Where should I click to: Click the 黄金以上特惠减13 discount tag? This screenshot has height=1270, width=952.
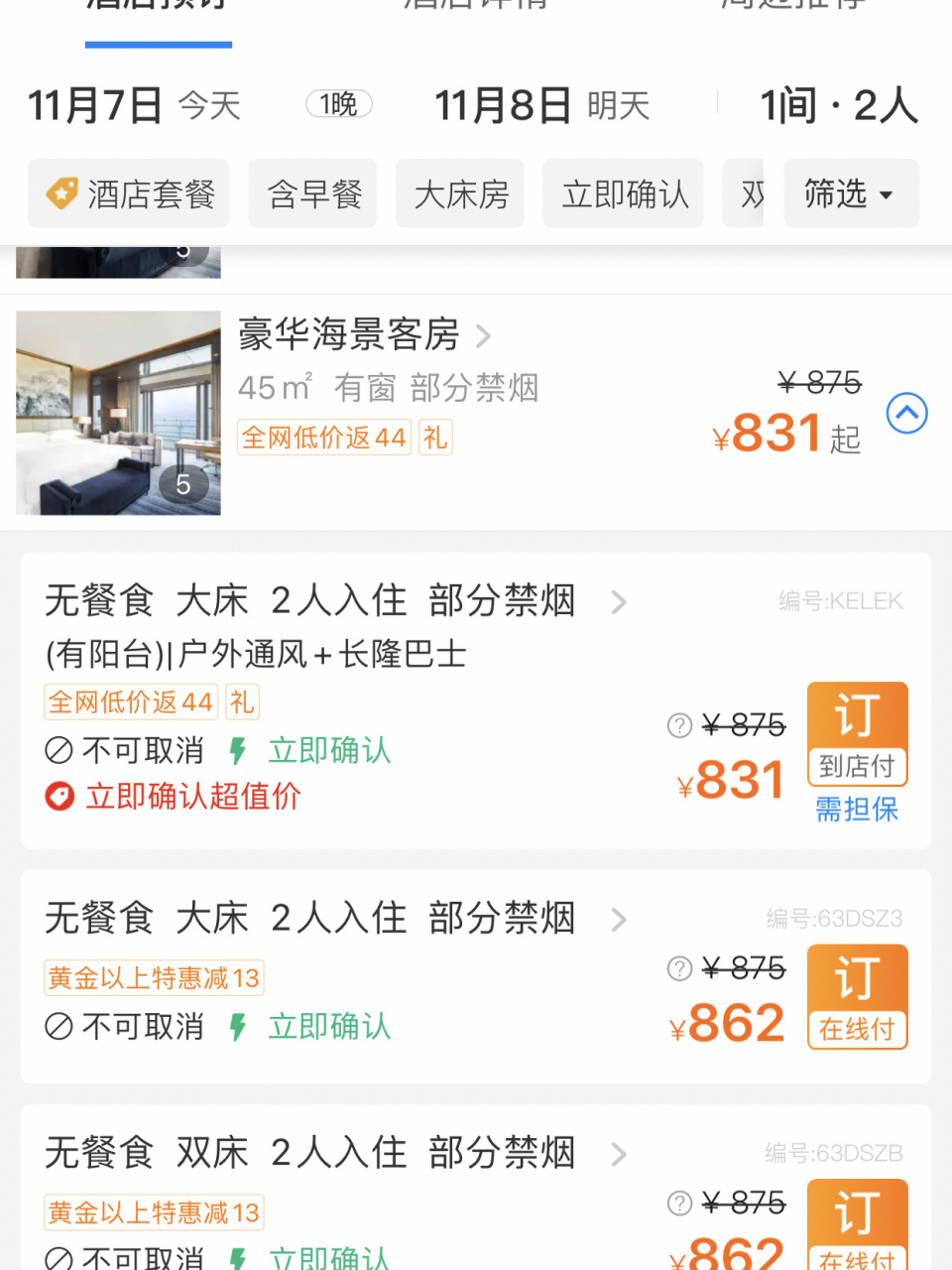pyautogui.click(x=153, y=977)
